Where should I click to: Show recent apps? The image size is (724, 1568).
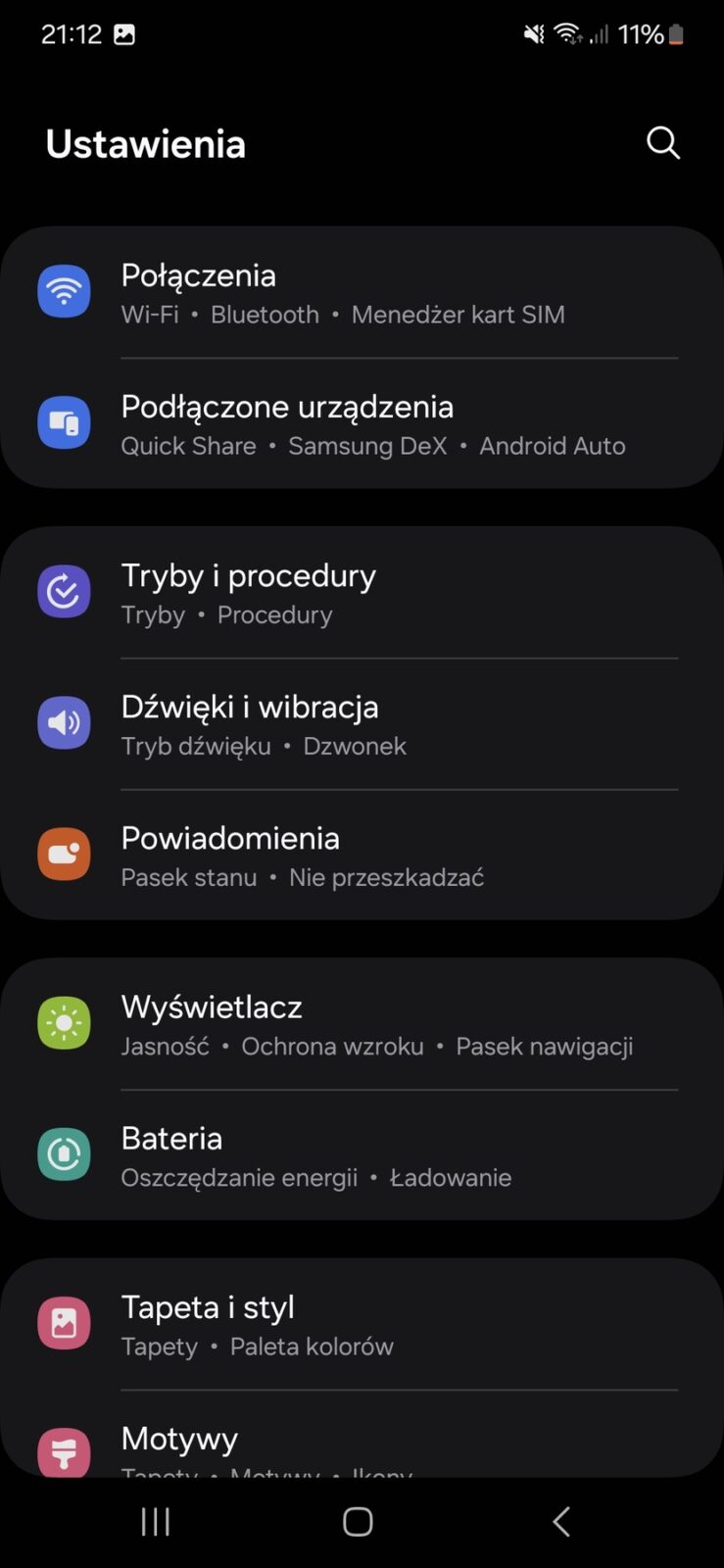pyautogui.click(x=156, y=1521)
